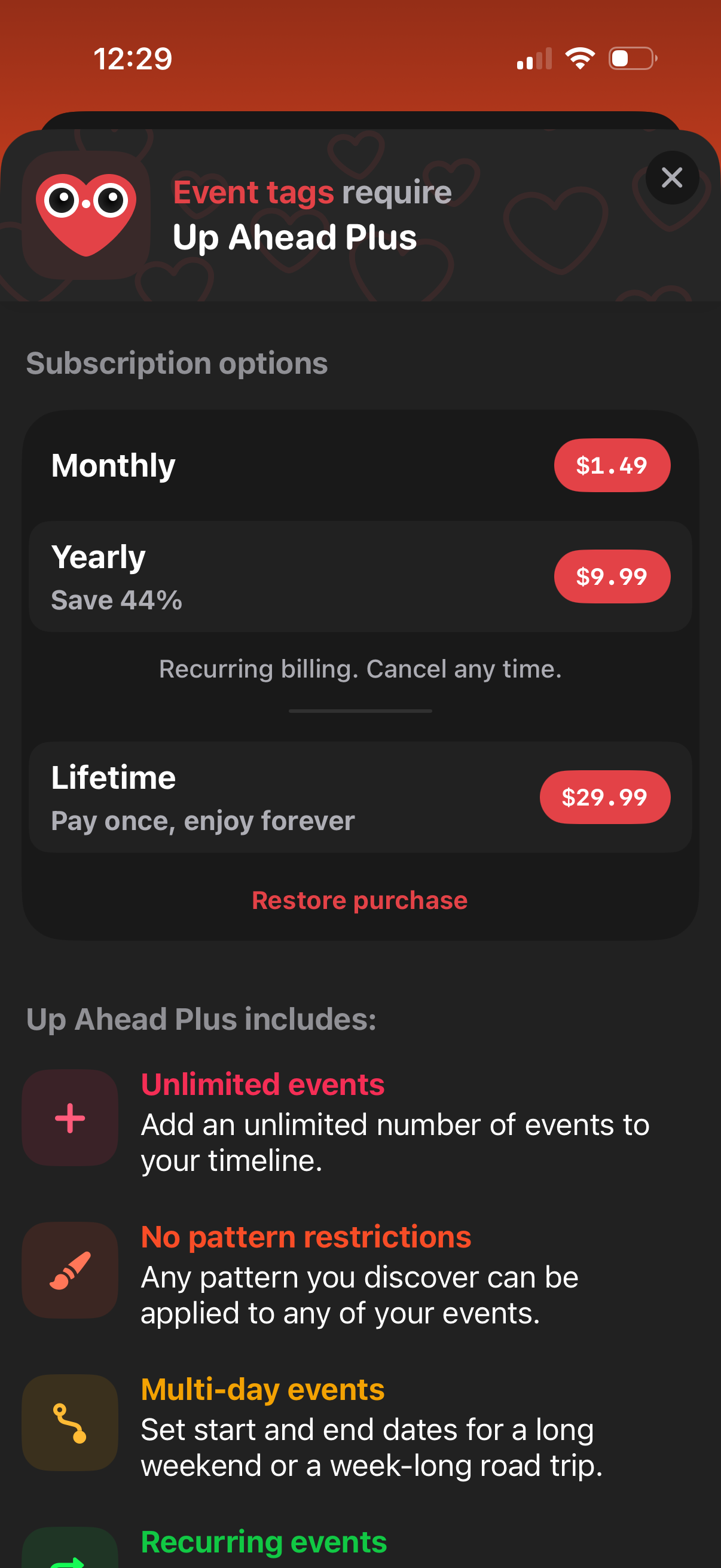
Task: Click the battery indicator
Action: pyautogui.click(x=631, y=59)
